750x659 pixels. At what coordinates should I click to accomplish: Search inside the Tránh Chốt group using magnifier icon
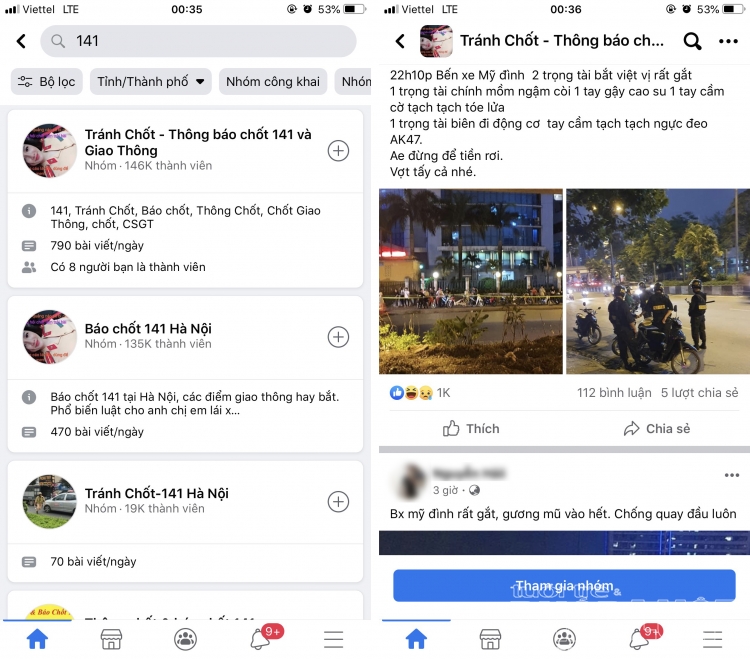(692, 41)
